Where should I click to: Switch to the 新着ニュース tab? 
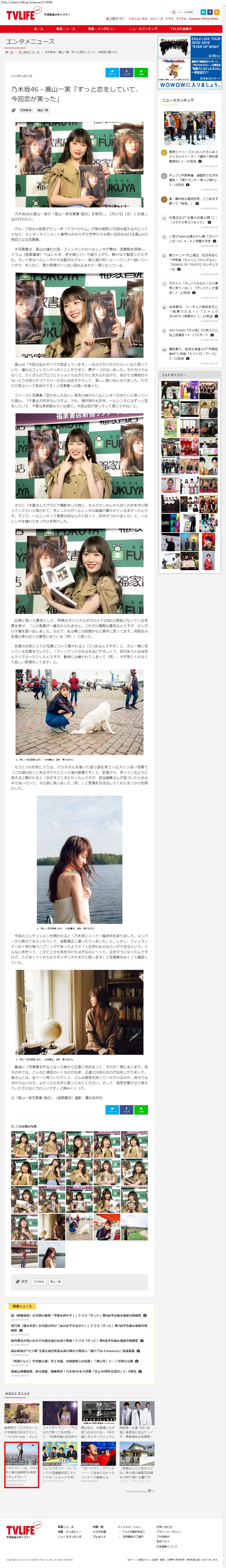coord(66,29)
